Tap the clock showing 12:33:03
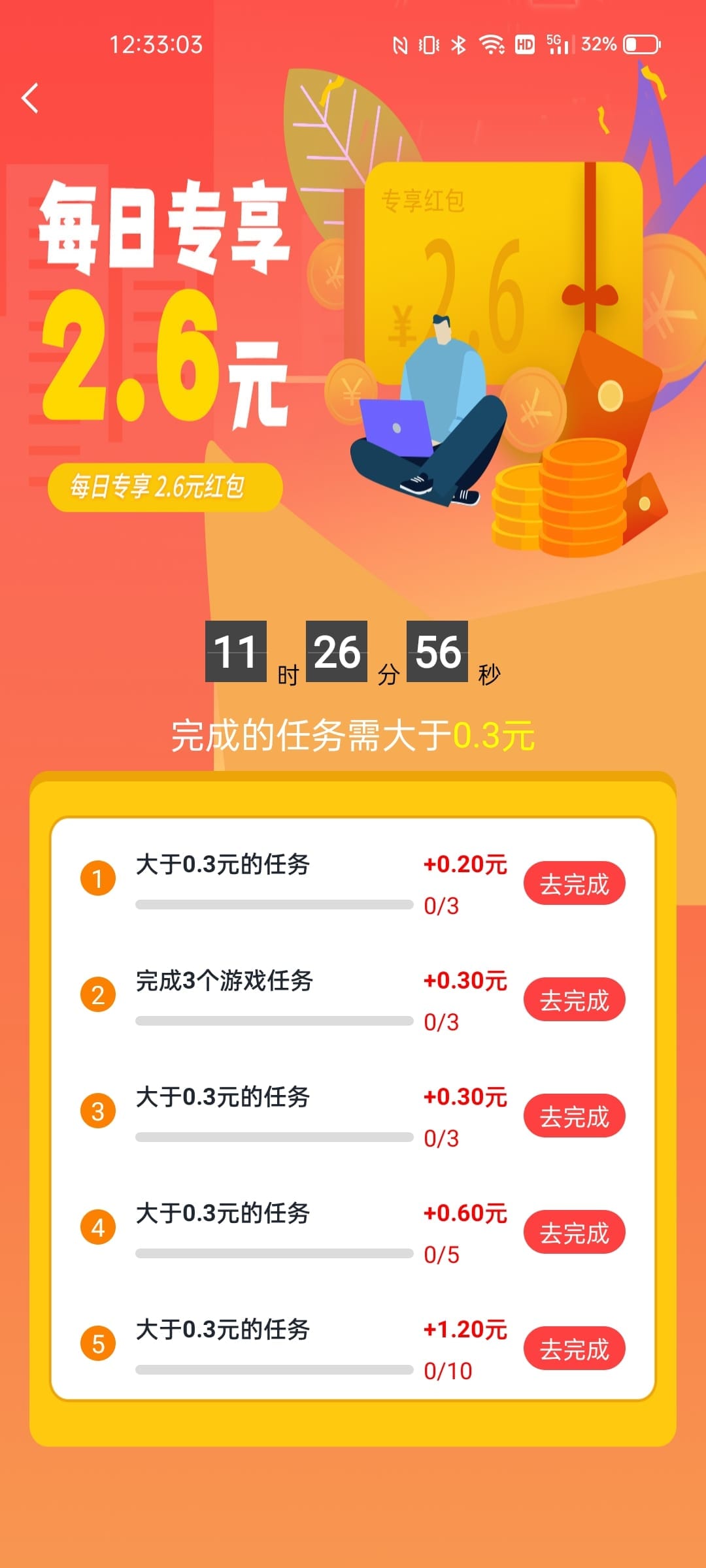The image size is (706, 1568). (157, 44)
